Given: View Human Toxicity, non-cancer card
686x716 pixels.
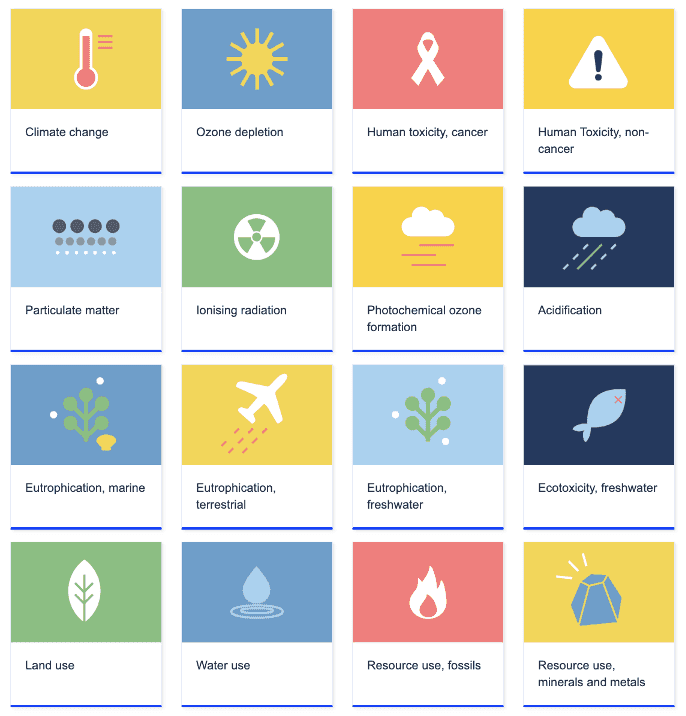Looking at the screenshot, I should 599,90.
